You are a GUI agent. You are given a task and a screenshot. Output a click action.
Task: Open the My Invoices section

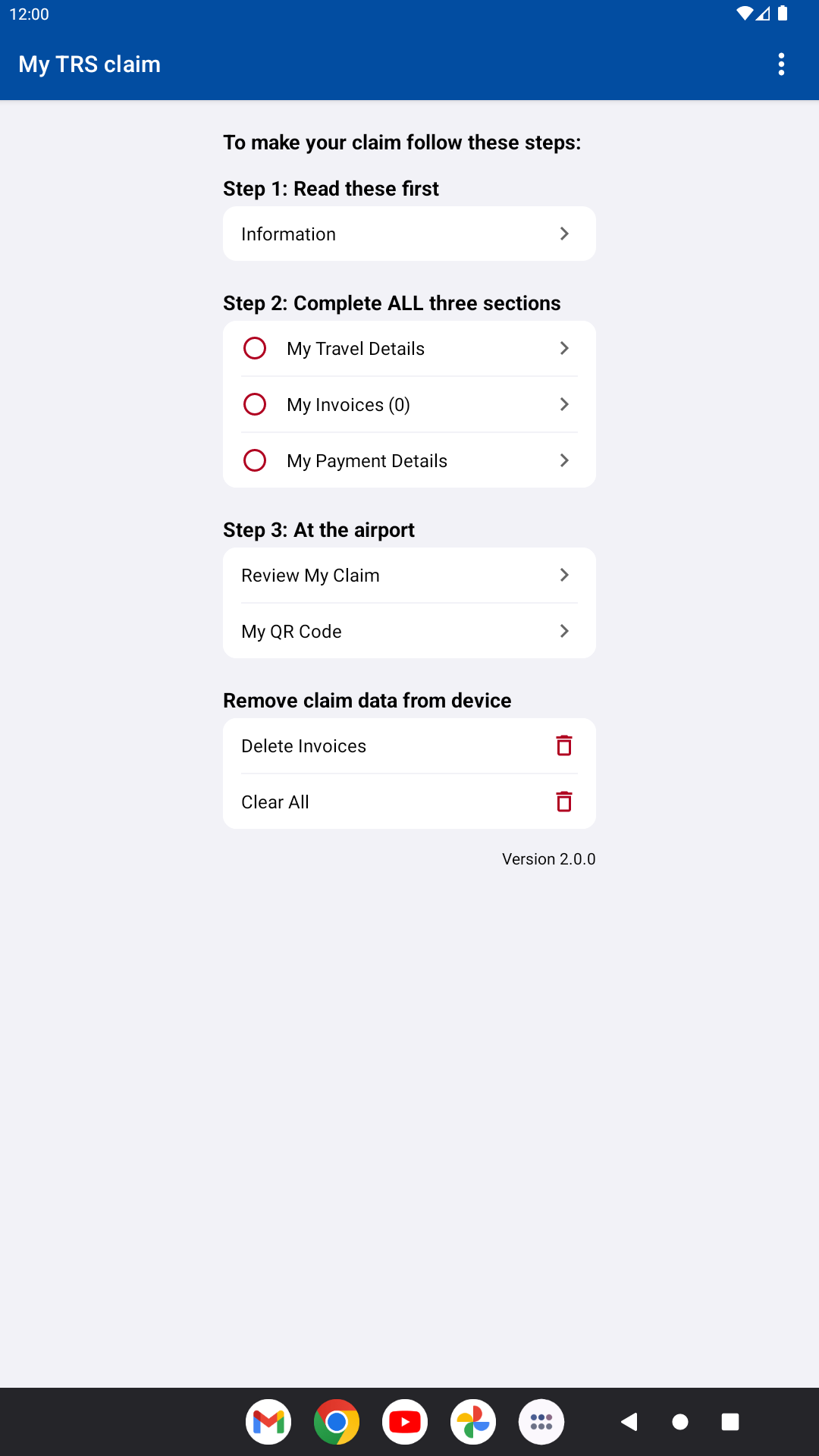point(409,404)
